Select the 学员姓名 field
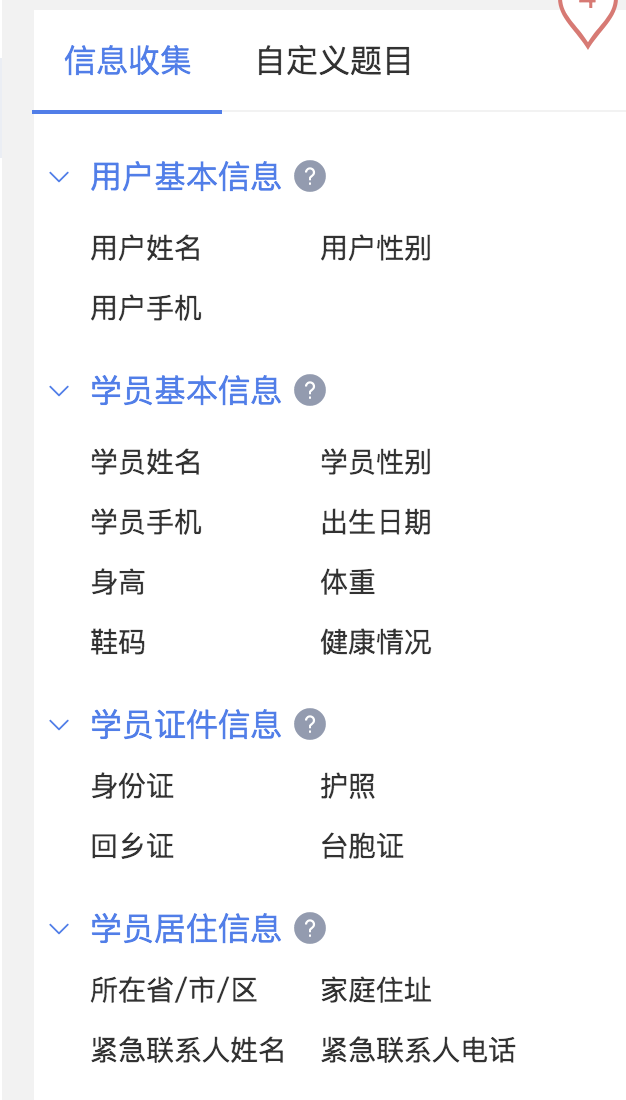626x1100 pixels. tap(146, 462)
